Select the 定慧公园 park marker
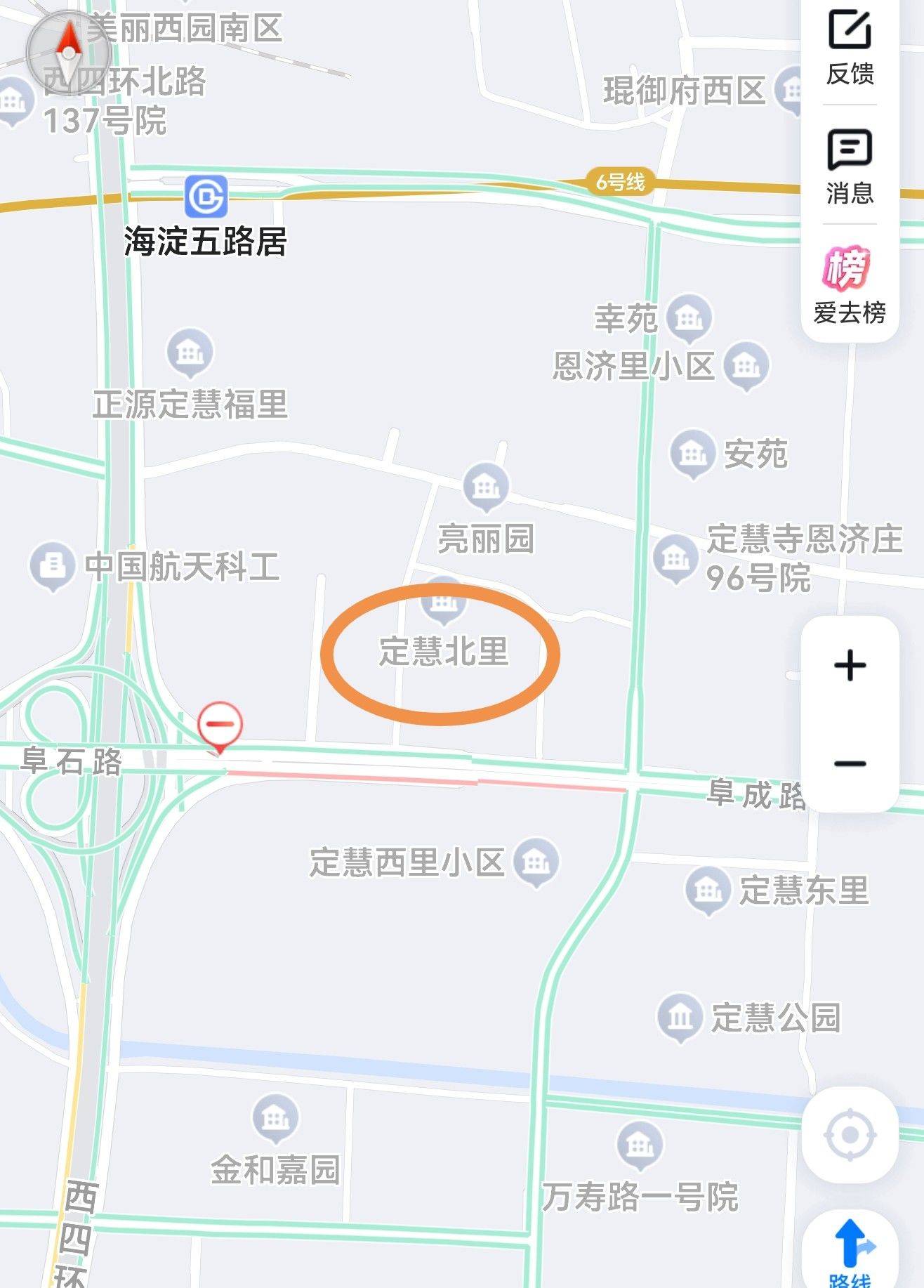This screenshot has height=1288, width=924. pyautogui.click(x=680, y=1016)
